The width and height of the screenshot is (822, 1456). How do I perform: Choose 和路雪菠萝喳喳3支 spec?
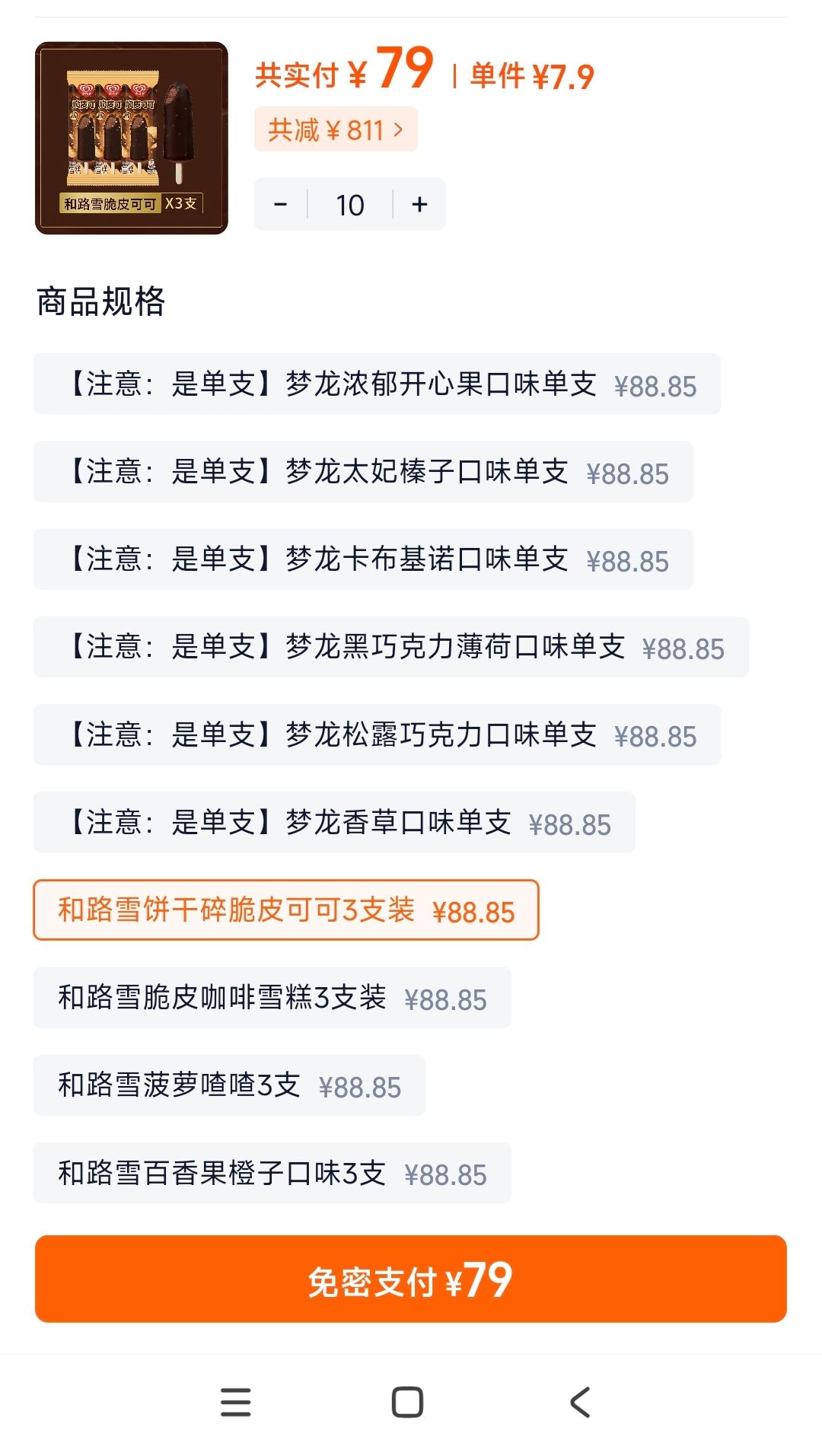[229, 1085]
